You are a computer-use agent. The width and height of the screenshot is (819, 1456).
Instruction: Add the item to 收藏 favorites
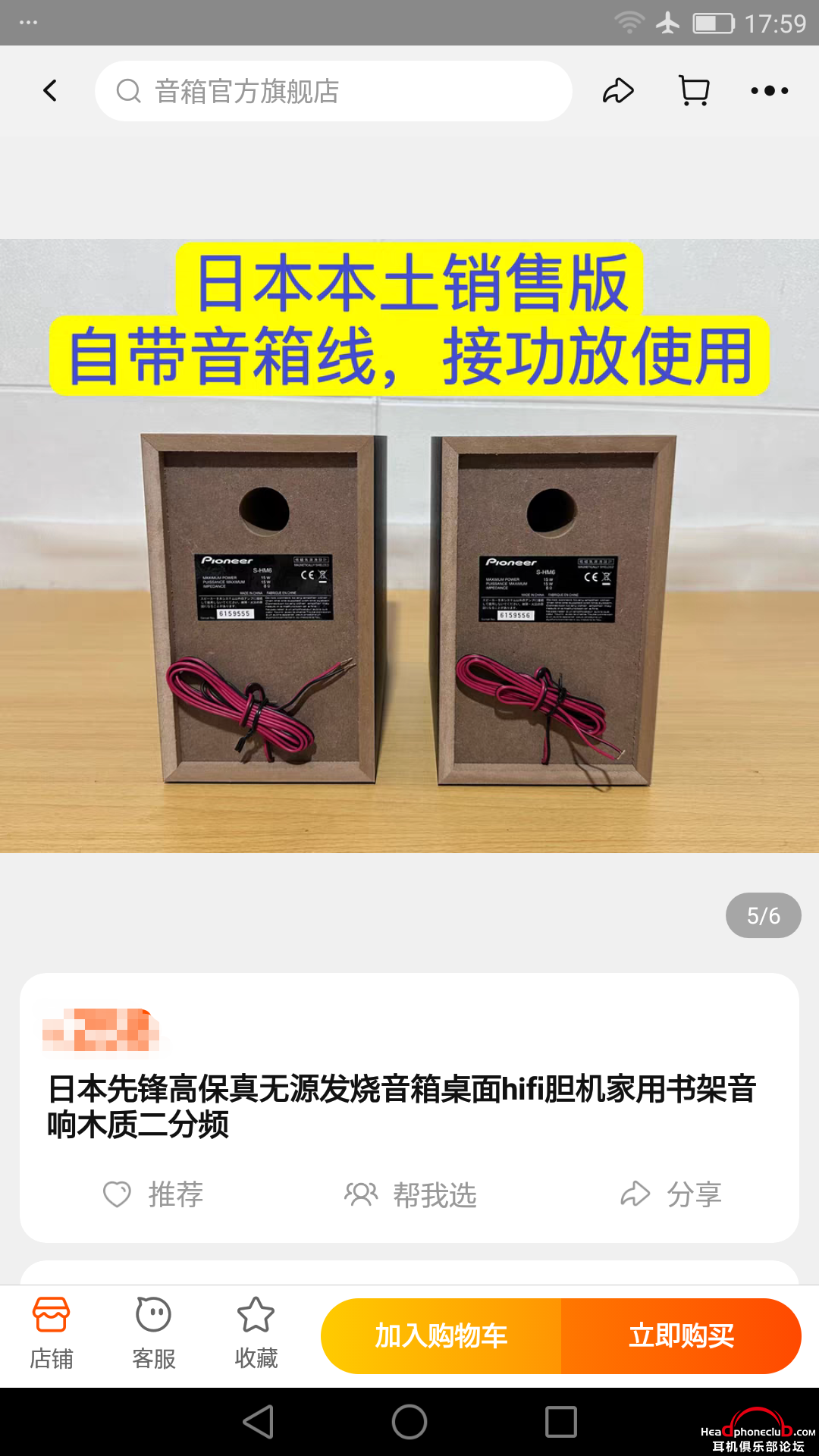click(256, 1333)
